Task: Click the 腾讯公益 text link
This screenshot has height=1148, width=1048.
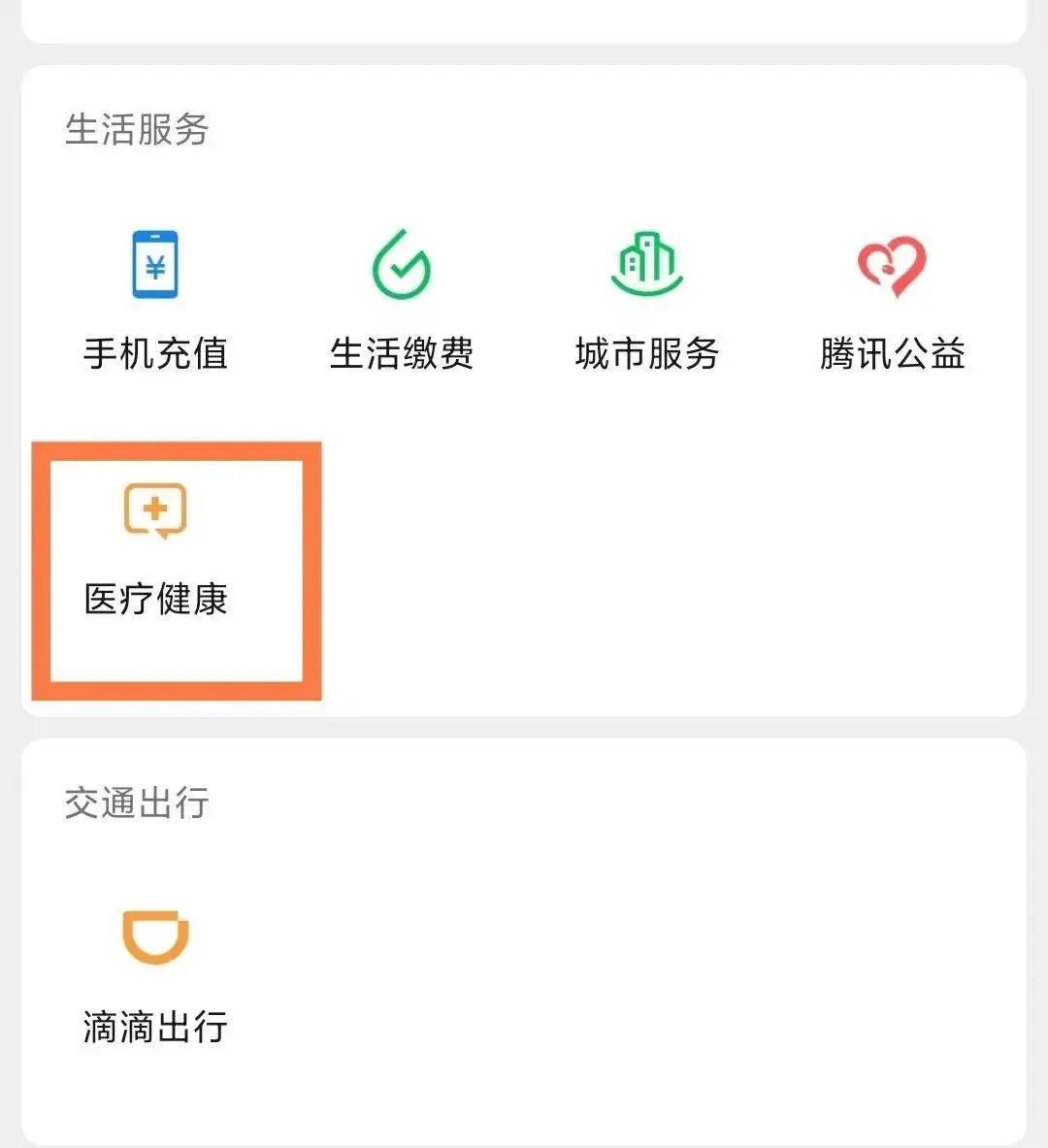Action: tap(892, 354)
